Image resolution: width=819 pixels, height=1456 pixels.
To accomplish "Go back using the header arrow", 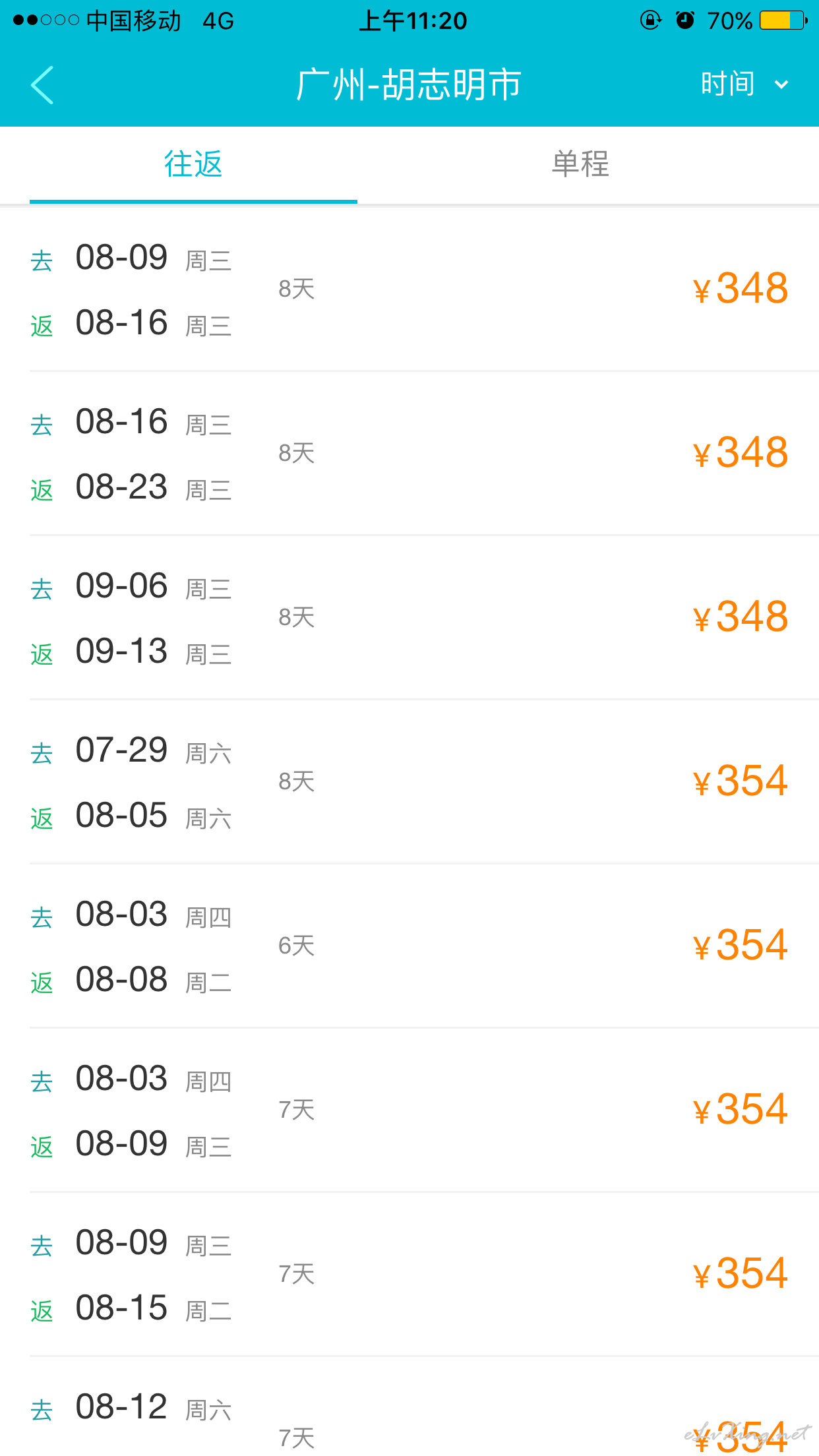I will (42, 85).
